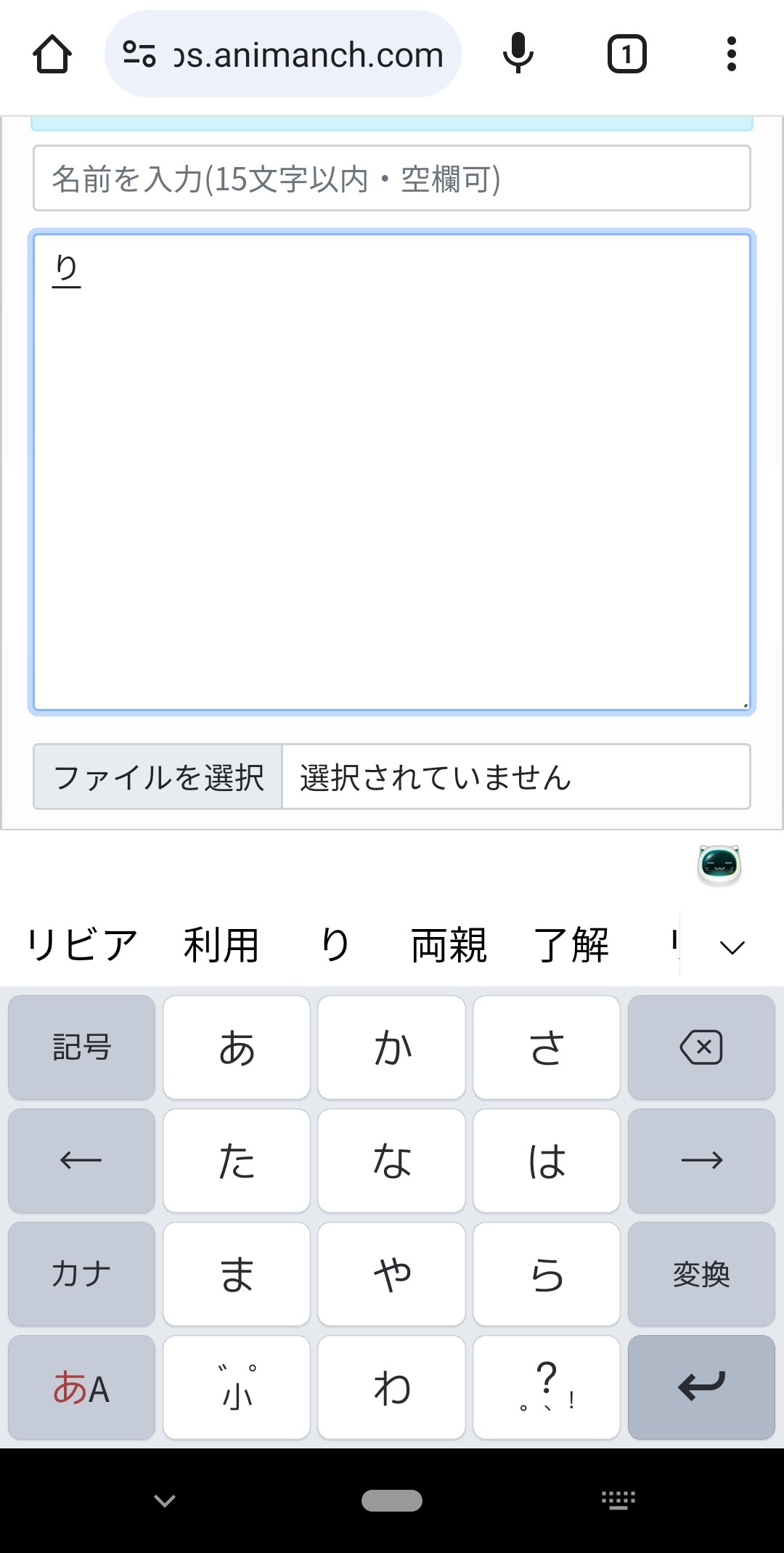Hide the keyboard with the down chevron
Screen dimensions: 784x1553
point(165,1501)
